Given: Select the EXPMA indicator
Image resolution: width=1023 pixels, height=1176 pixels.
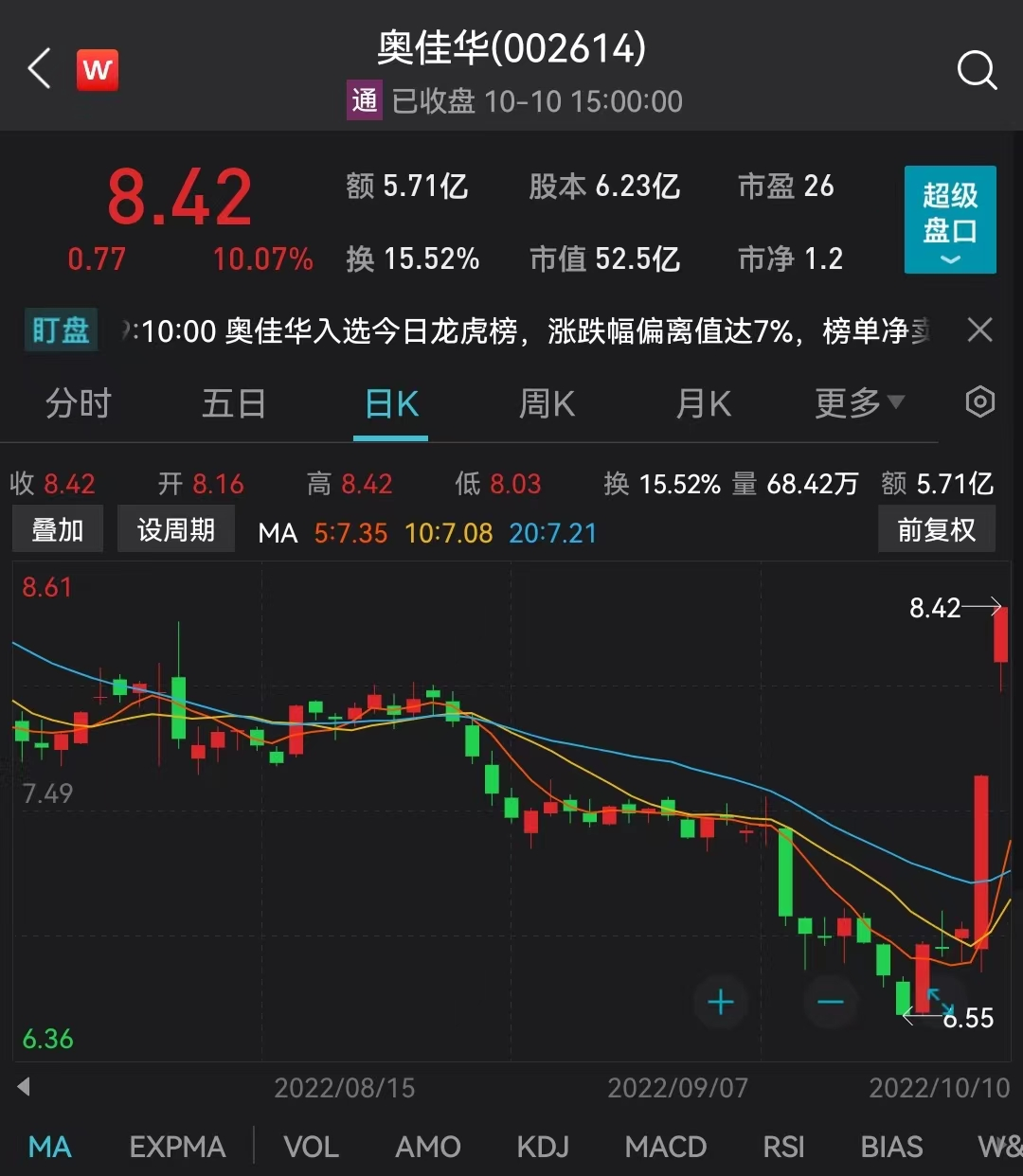Looking at the screenshot, I should [x=177, y=1148].
